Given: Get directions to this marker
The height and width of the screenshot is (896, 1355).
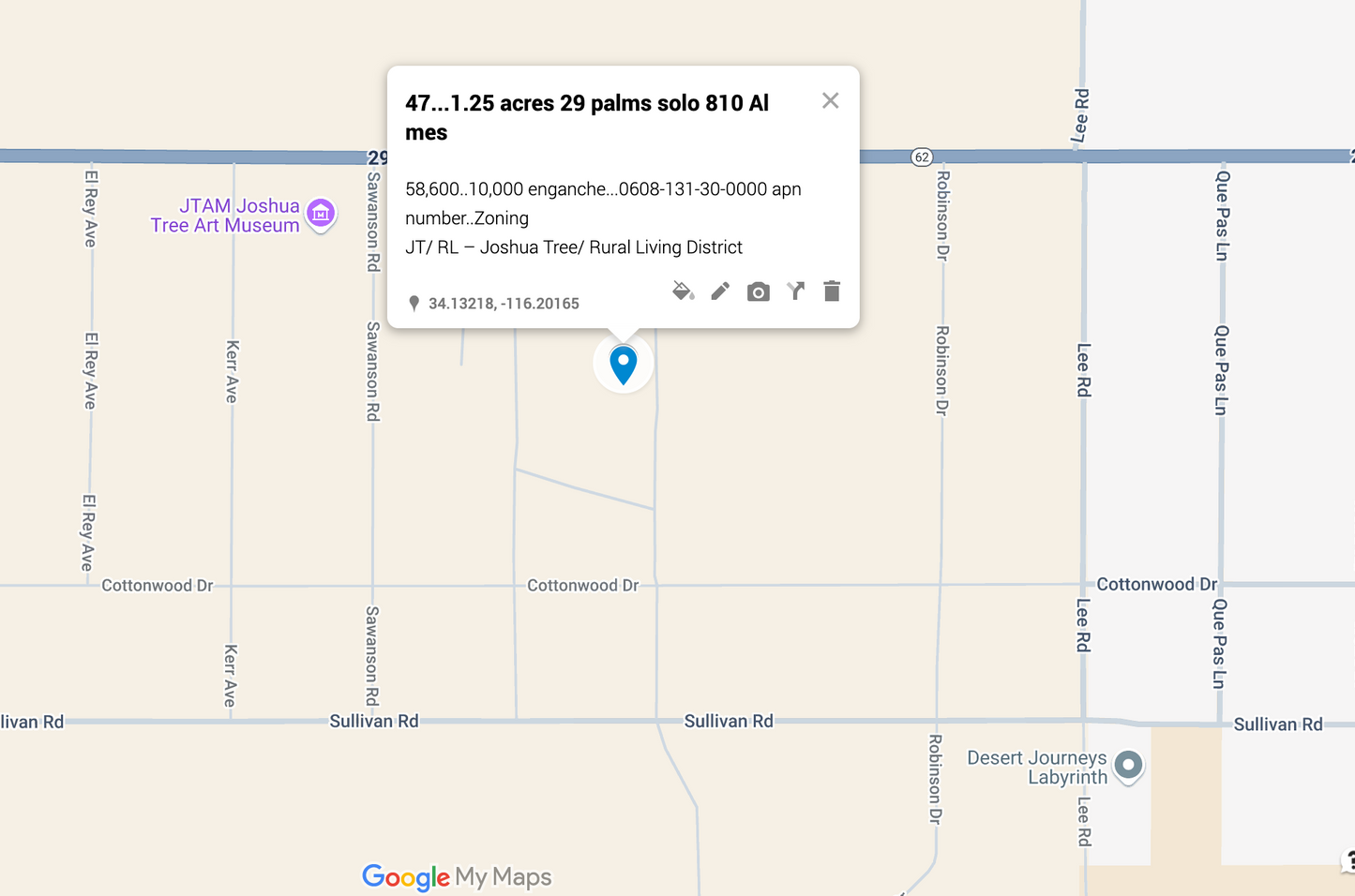Looking at the screenshot, I should click(x=795, y=291).
